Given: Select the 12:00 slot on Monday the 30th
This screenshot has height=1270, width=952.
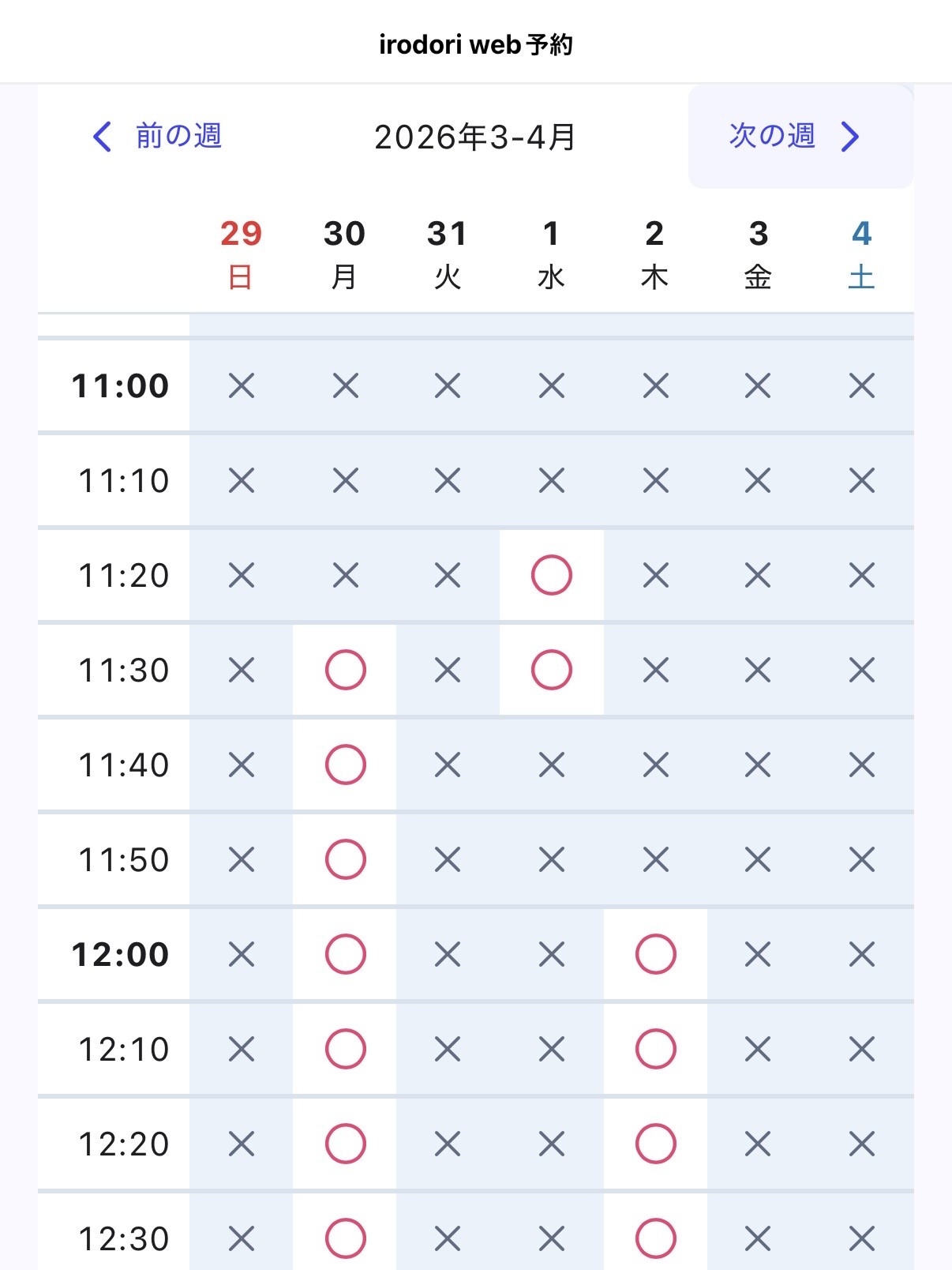Looking at the screenshot, I should pyautogui.click(x=345, y=954).
